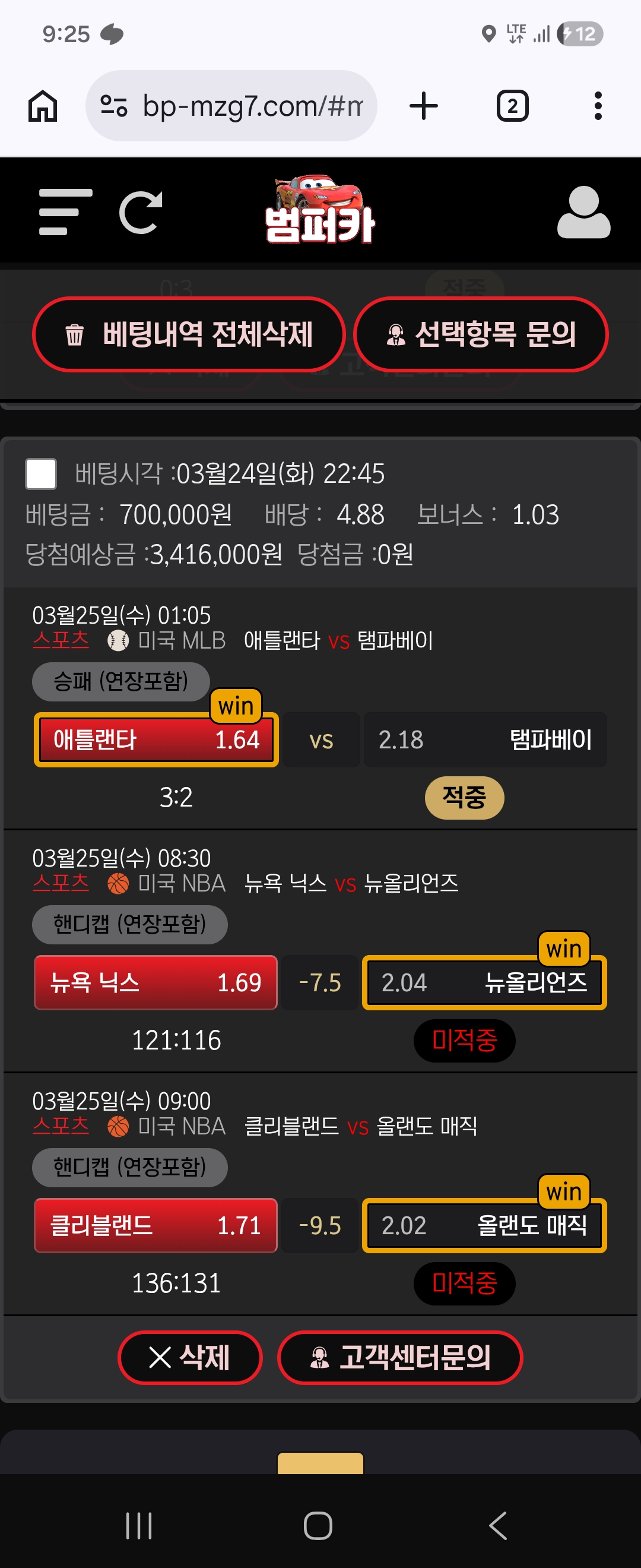Check the box next to 베팅시각 03월24일

[41, 473]
